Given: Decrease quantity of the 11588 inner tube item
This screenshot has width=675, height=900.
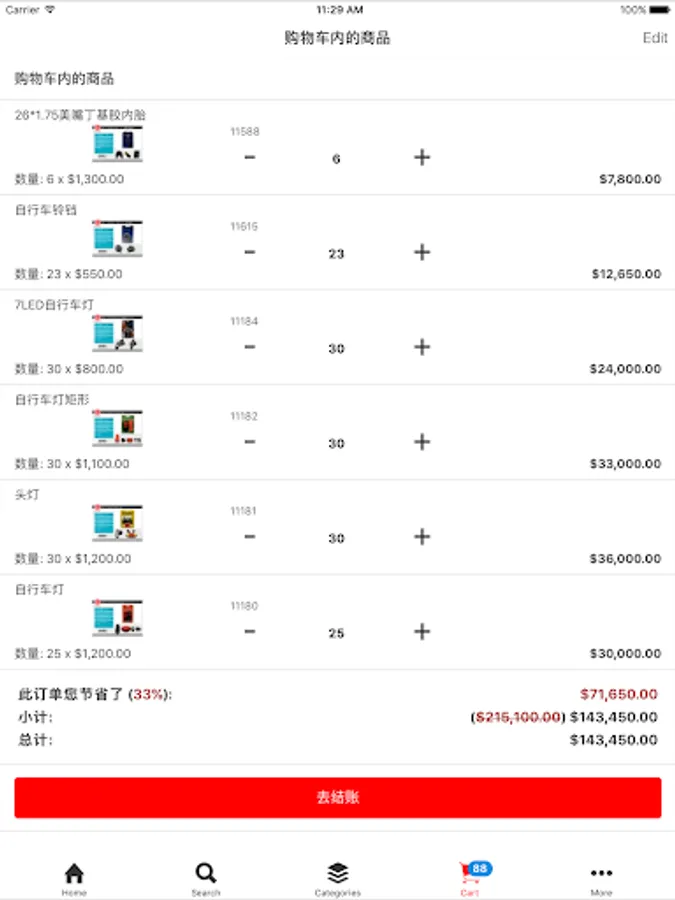Looking at the screenshot, I should [x=250, y=157].
